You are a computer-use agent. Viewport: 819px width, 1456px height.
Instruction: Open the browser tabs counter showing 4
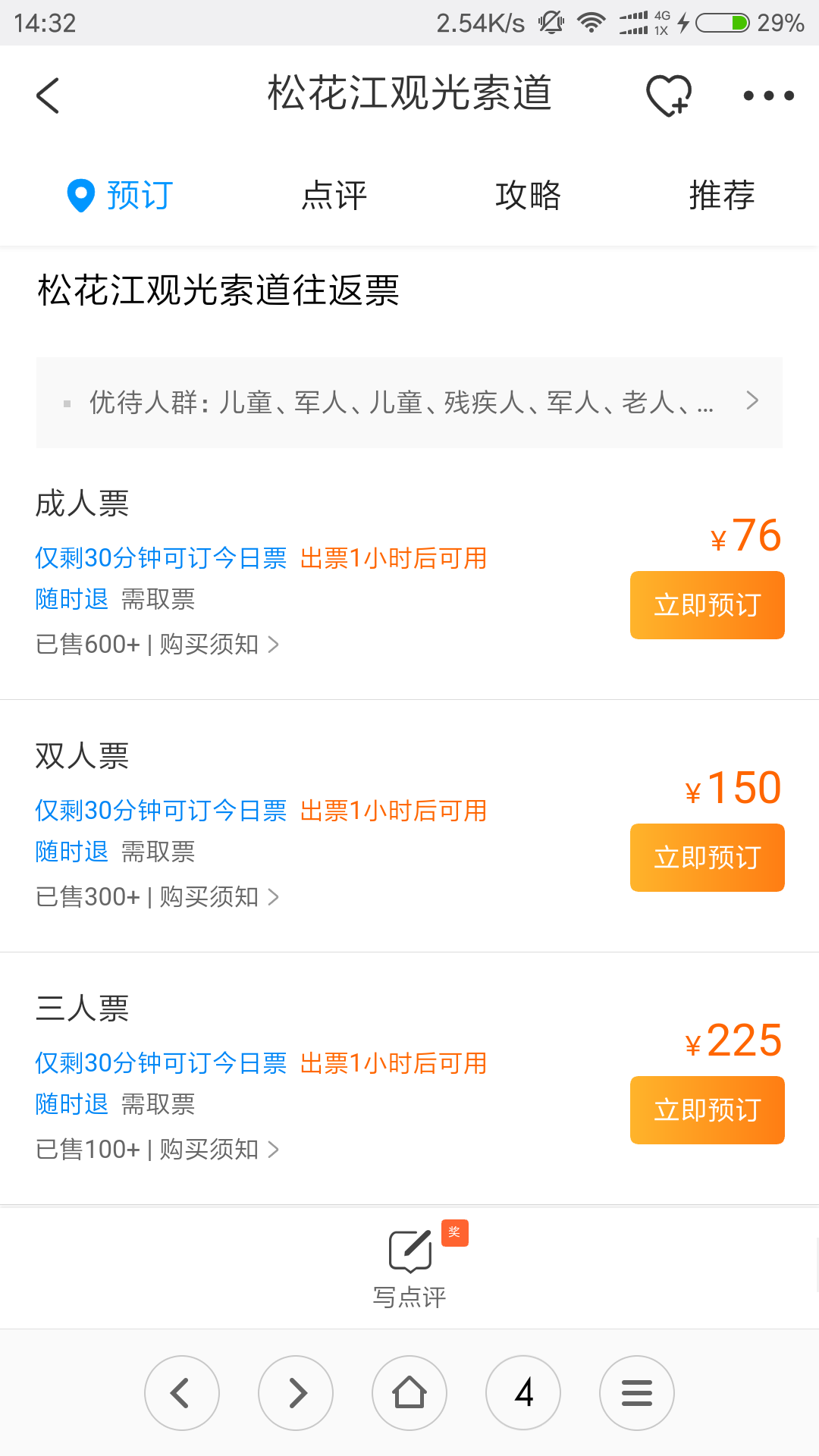(x=523, y=1393)
